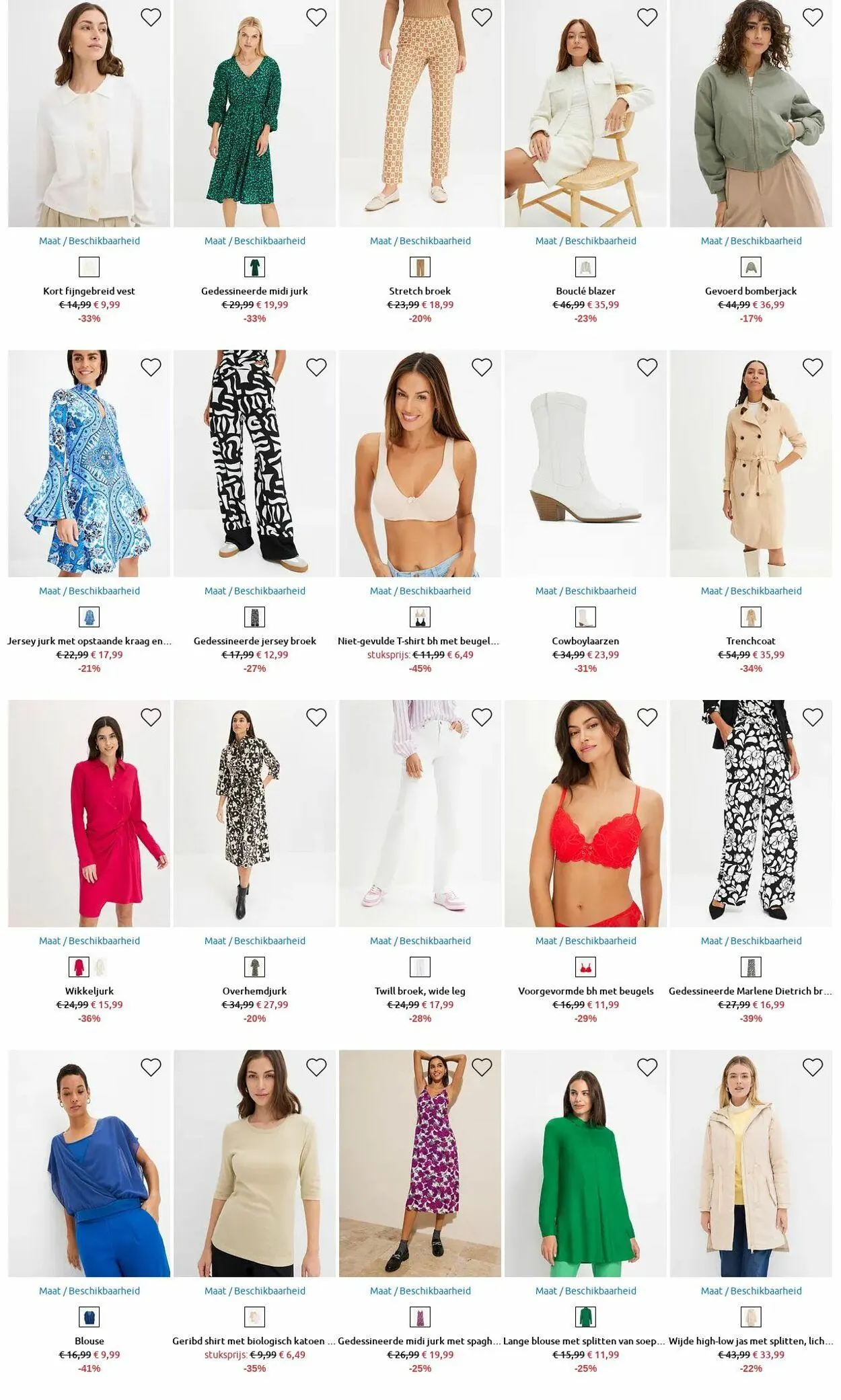Add Geribd shirt met biologisch katoen to wishlist
This screenshot has width=841, height=1400.
coord(316,1067)
